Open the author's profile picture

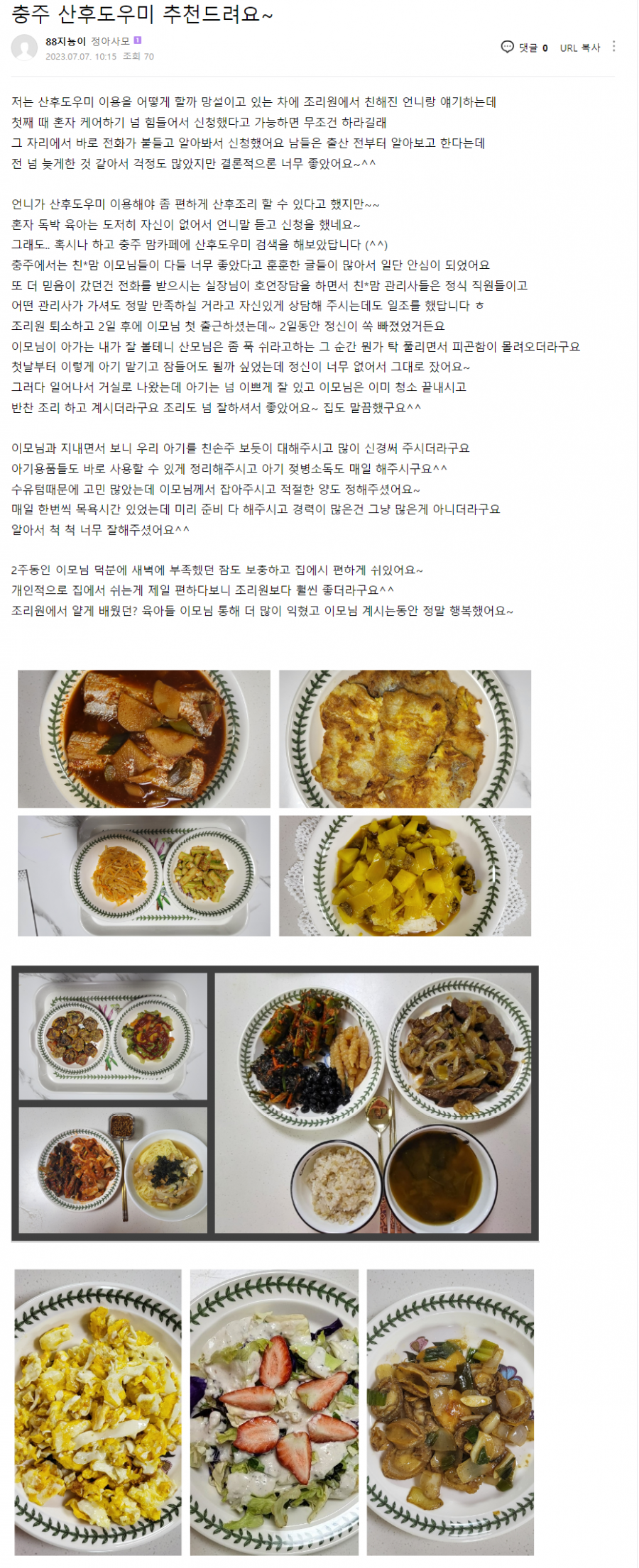click(24, 48)
